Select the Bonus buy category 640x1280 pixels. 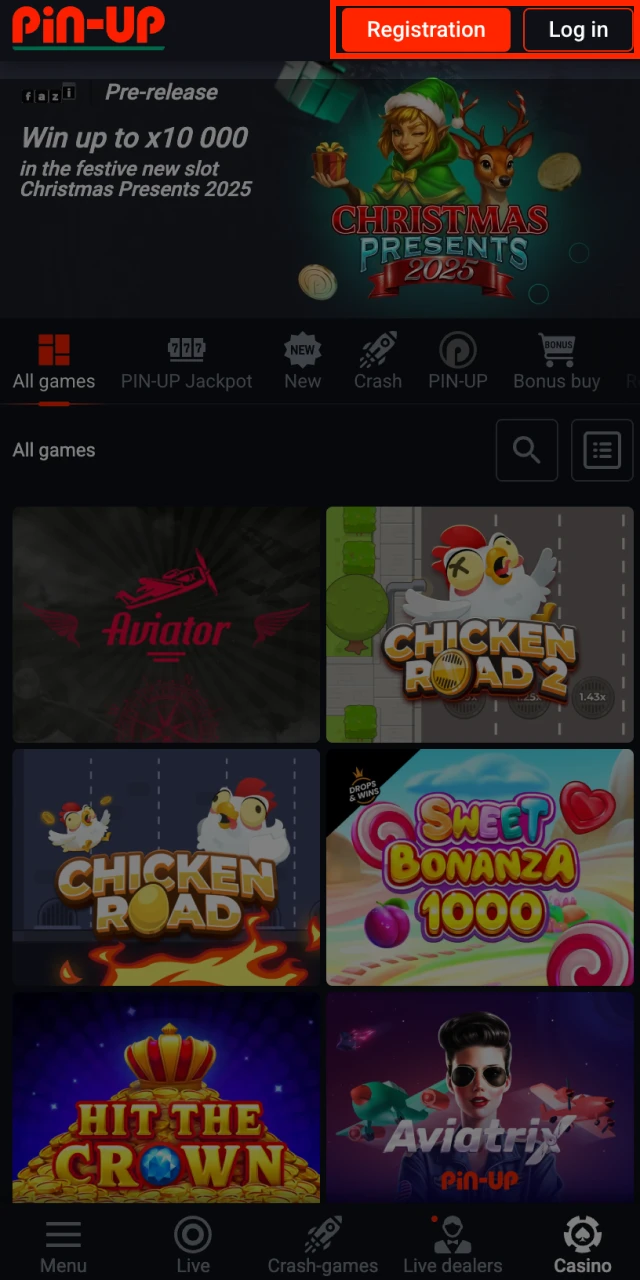[557, 362]
